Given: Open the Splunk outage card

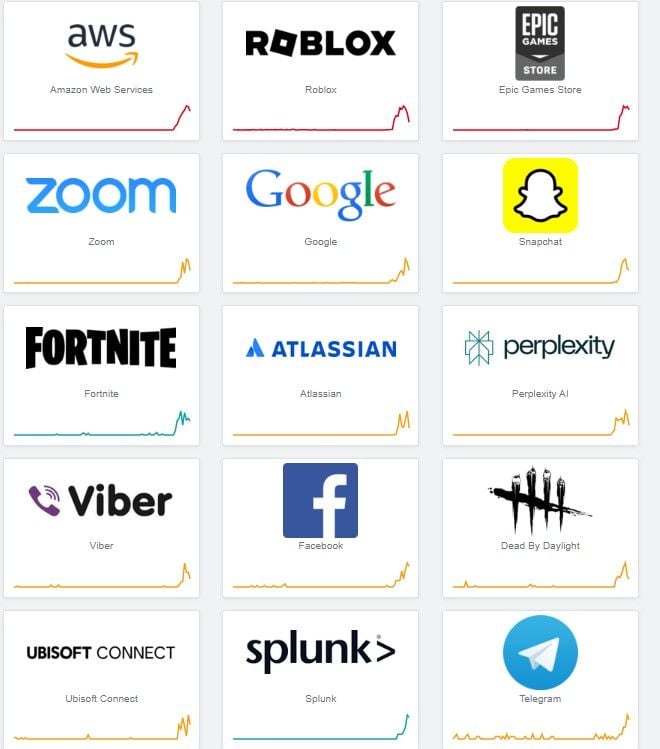Looking at the screenshot, I should (x=320, y=680).
